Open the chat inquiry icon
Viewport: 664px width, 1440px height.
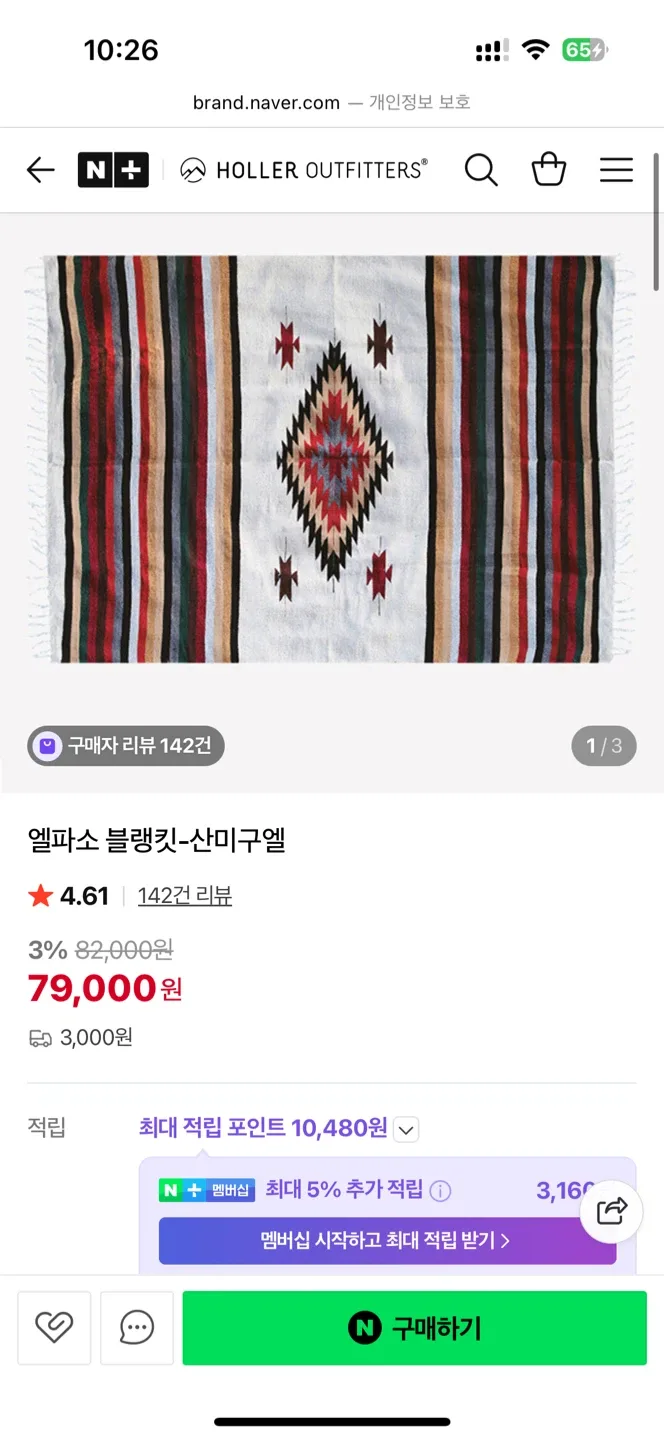tap(137, 1328)
